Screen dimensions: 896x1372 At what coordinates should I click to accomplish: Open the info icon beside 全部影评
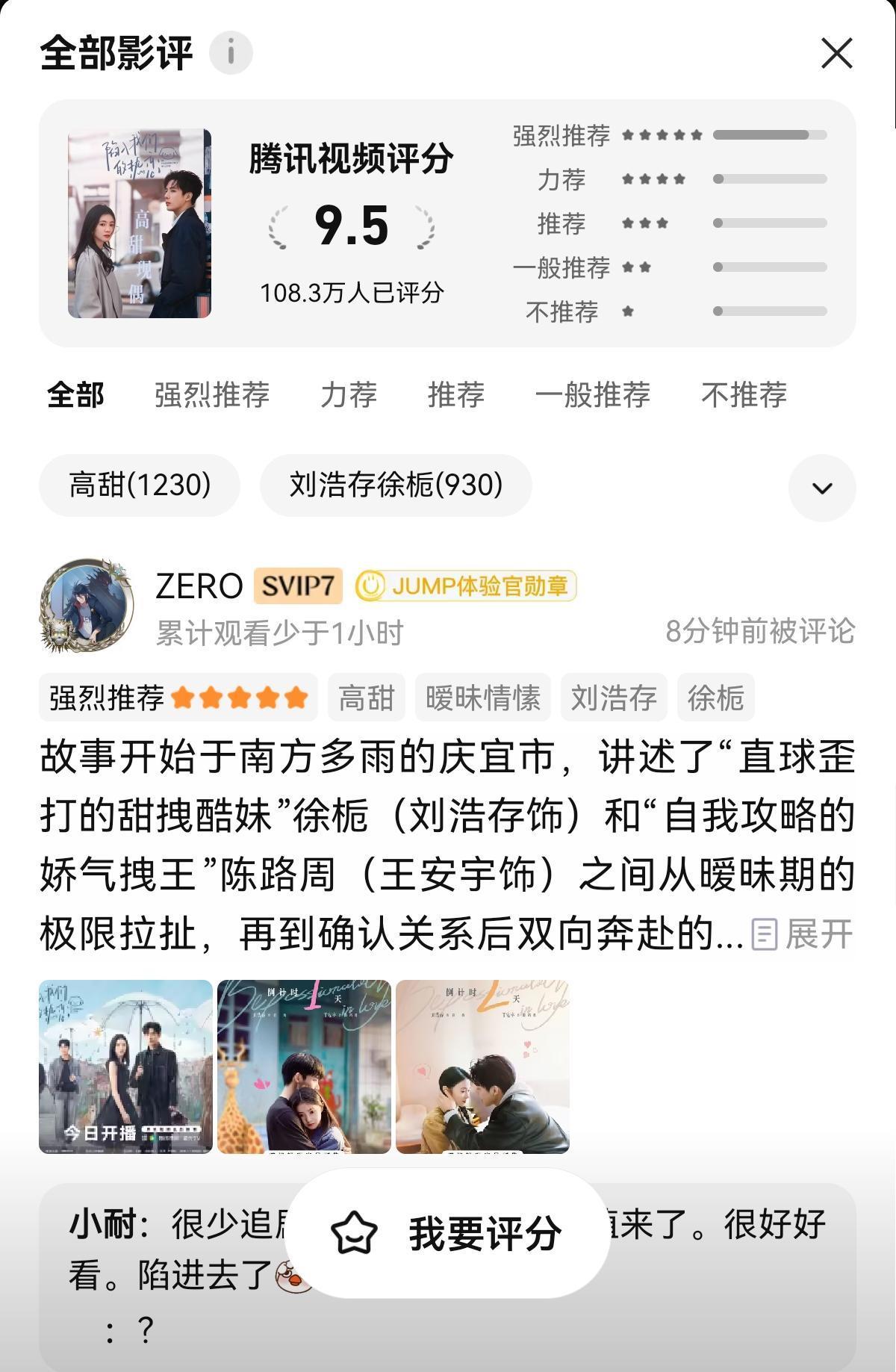pos(231,53)
